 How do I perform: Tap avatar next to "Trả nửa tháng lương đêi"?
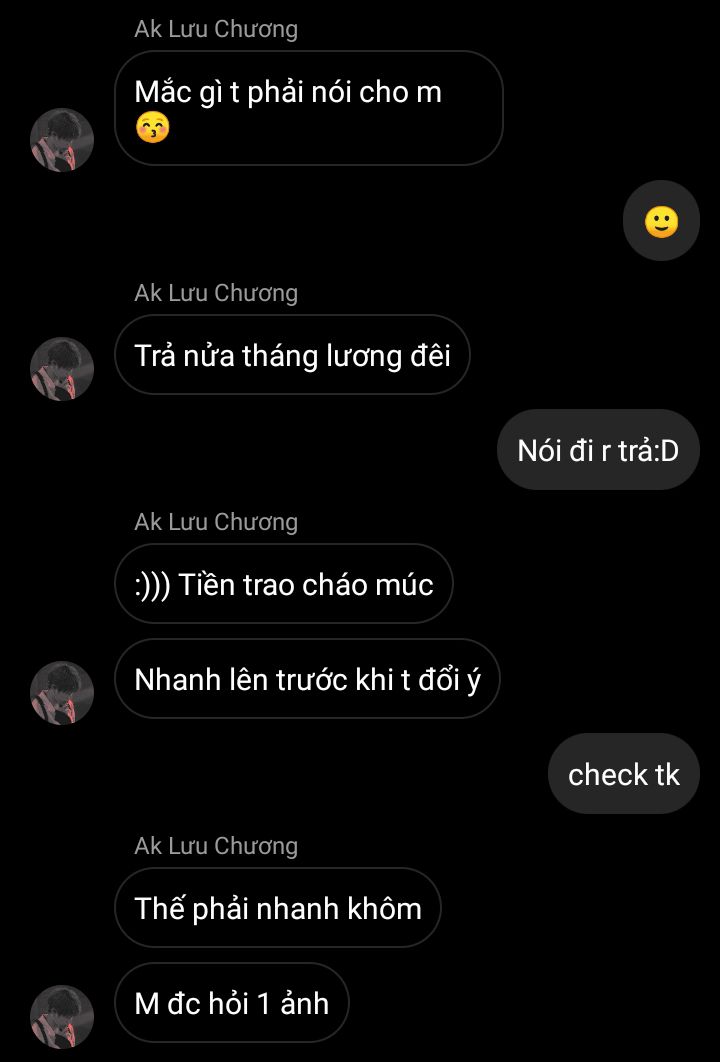click(x=62, y=369)
